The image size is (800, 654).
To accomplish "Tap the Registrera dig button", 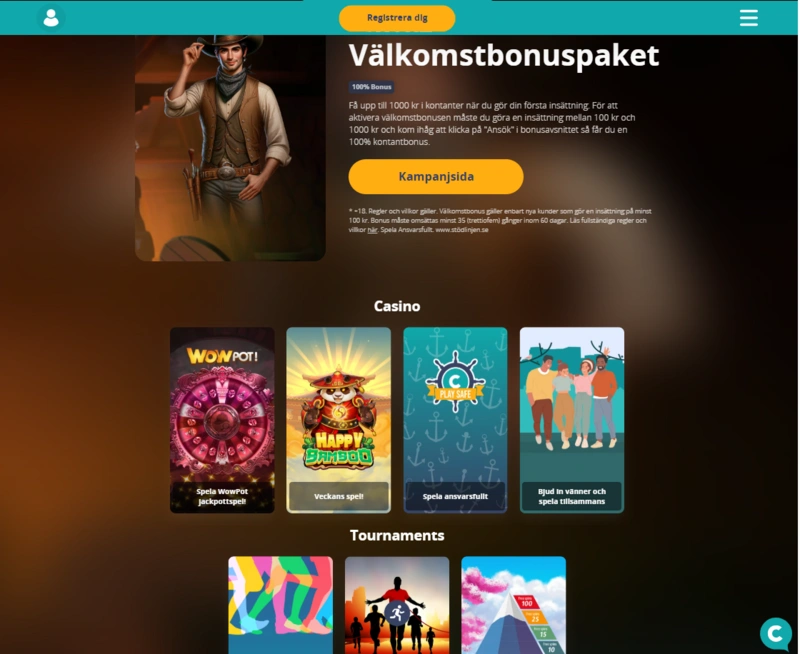I will click(397, 18).
